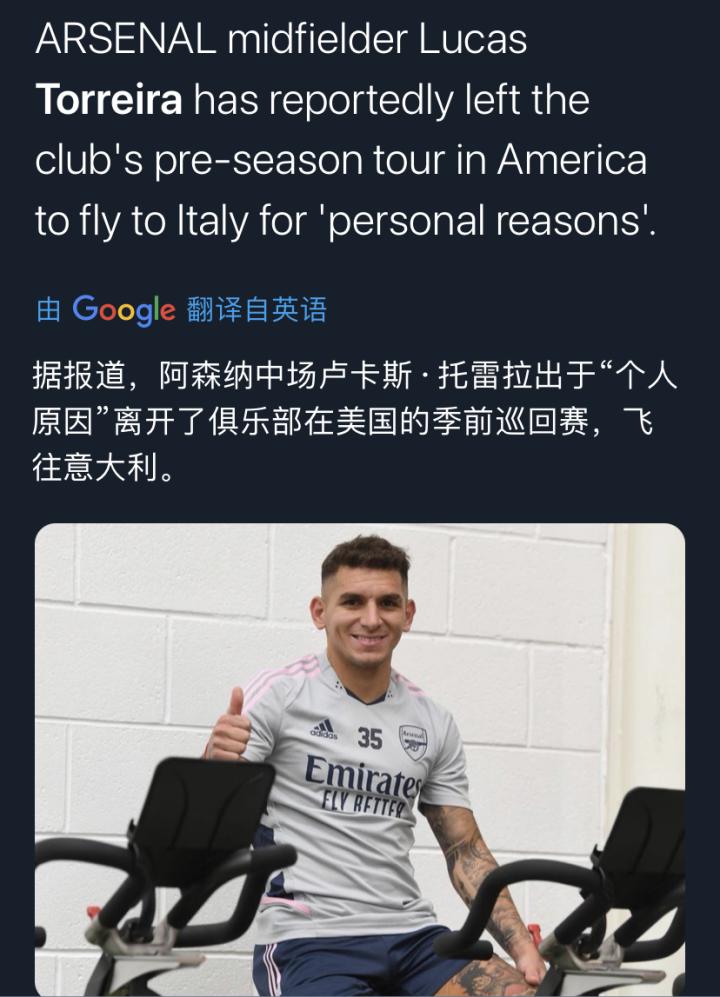
Task: Tap the Google 翻译自英语 translation link
Action: click(181, 310)
